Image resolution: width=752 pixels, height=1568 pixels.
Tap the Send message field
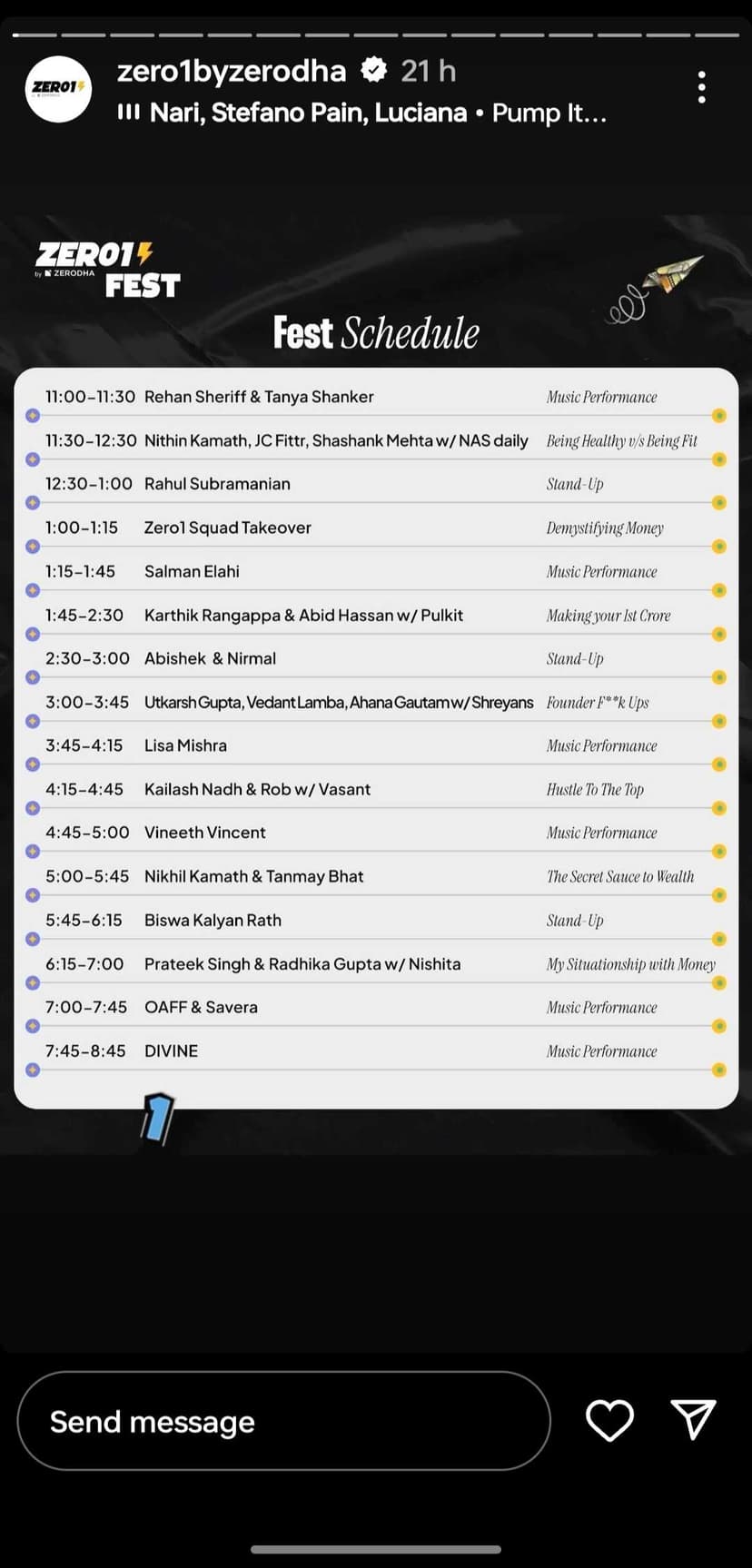coord(283,1421)
